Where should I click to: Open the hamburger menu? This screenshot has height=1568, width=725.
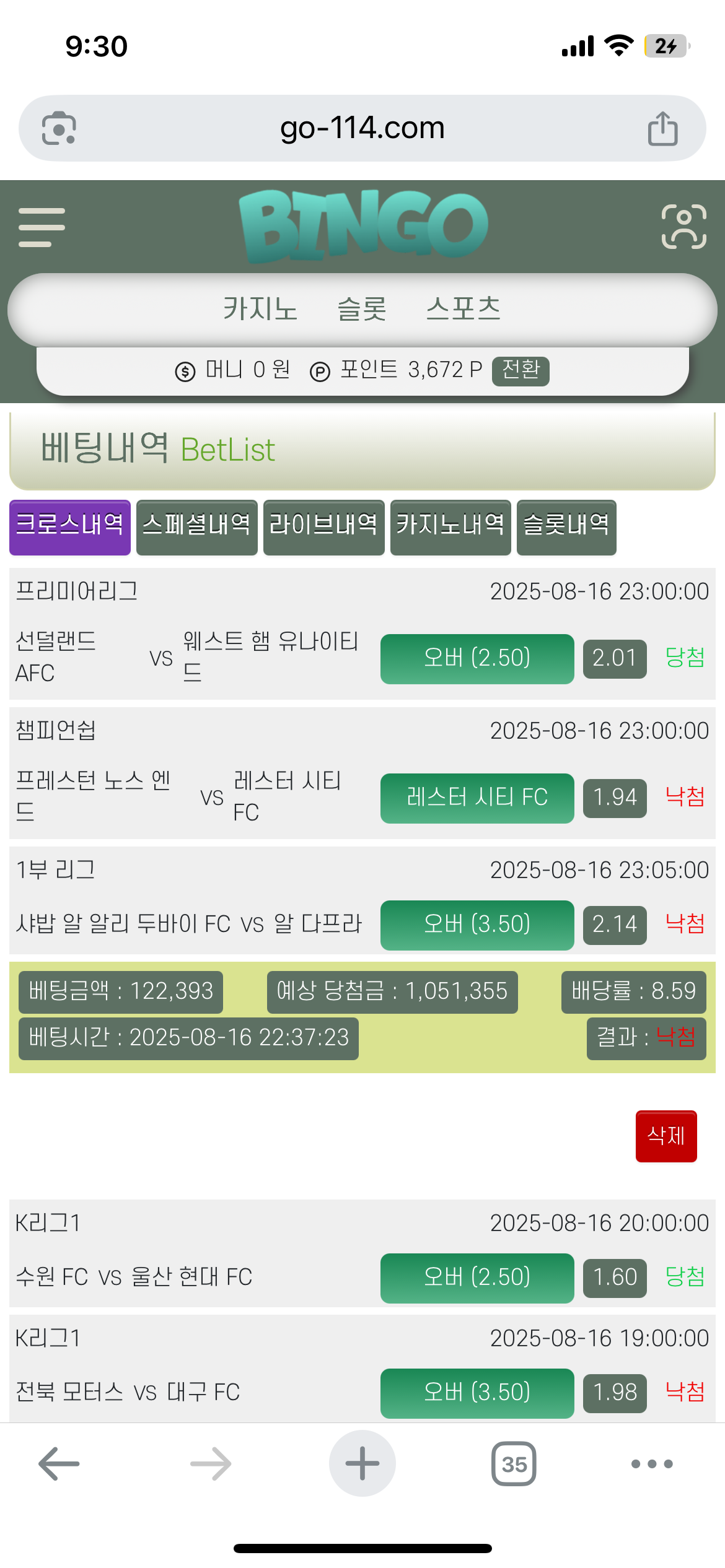tap(42, 227)
